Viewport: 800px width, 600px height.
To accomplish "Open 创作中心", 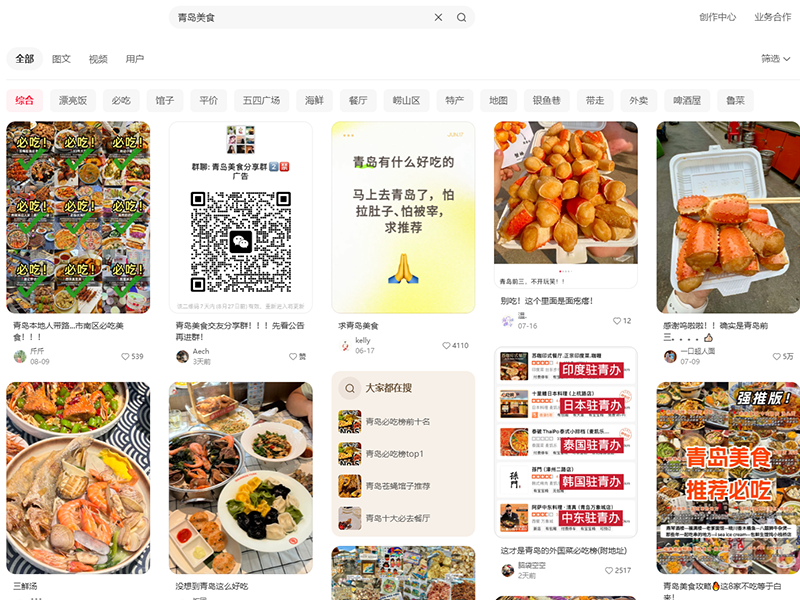I will pyautogui.click(x=717, y=17).
